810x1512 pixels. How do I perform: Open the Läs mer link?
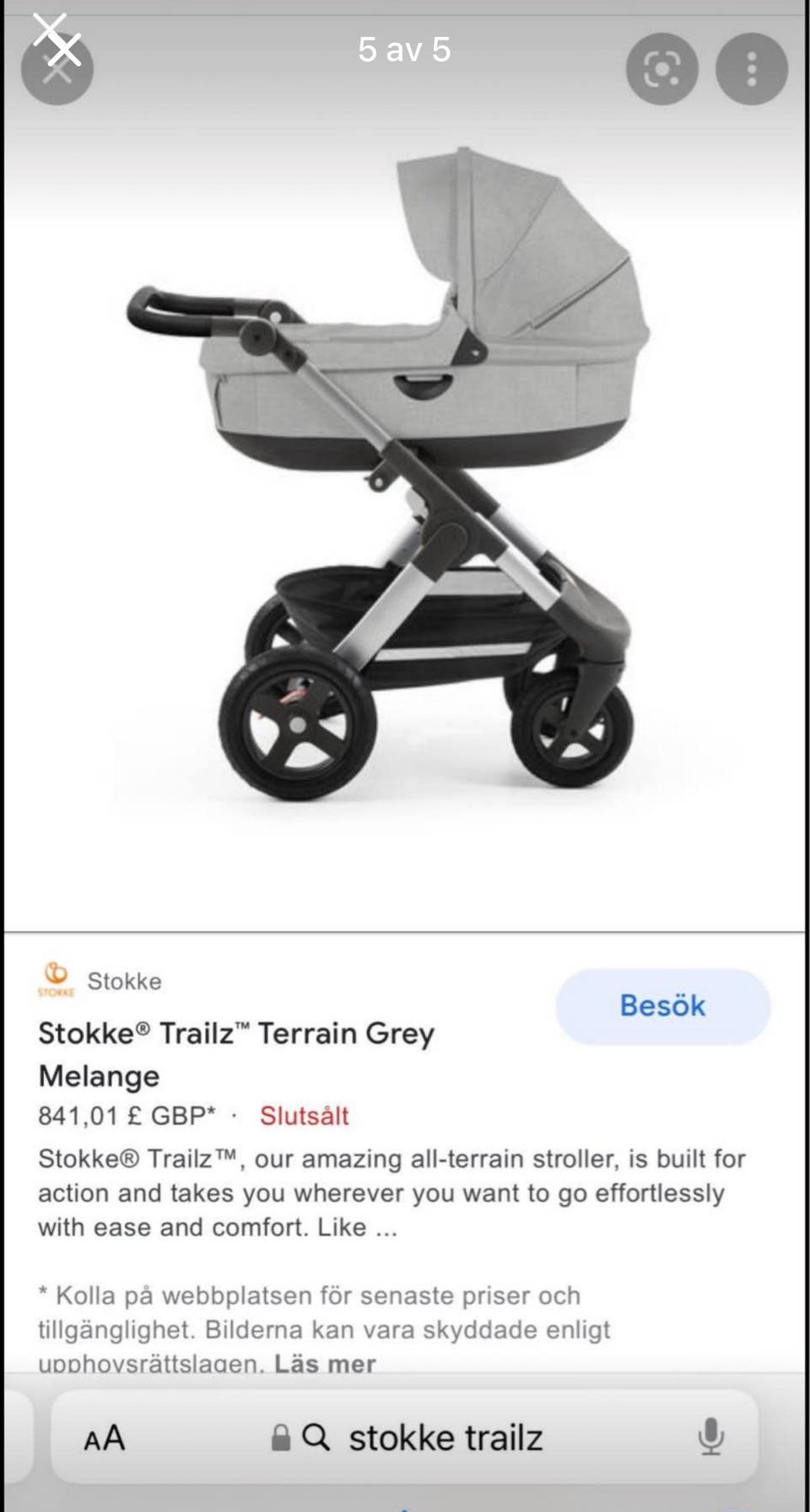(x=325, y=1364)
